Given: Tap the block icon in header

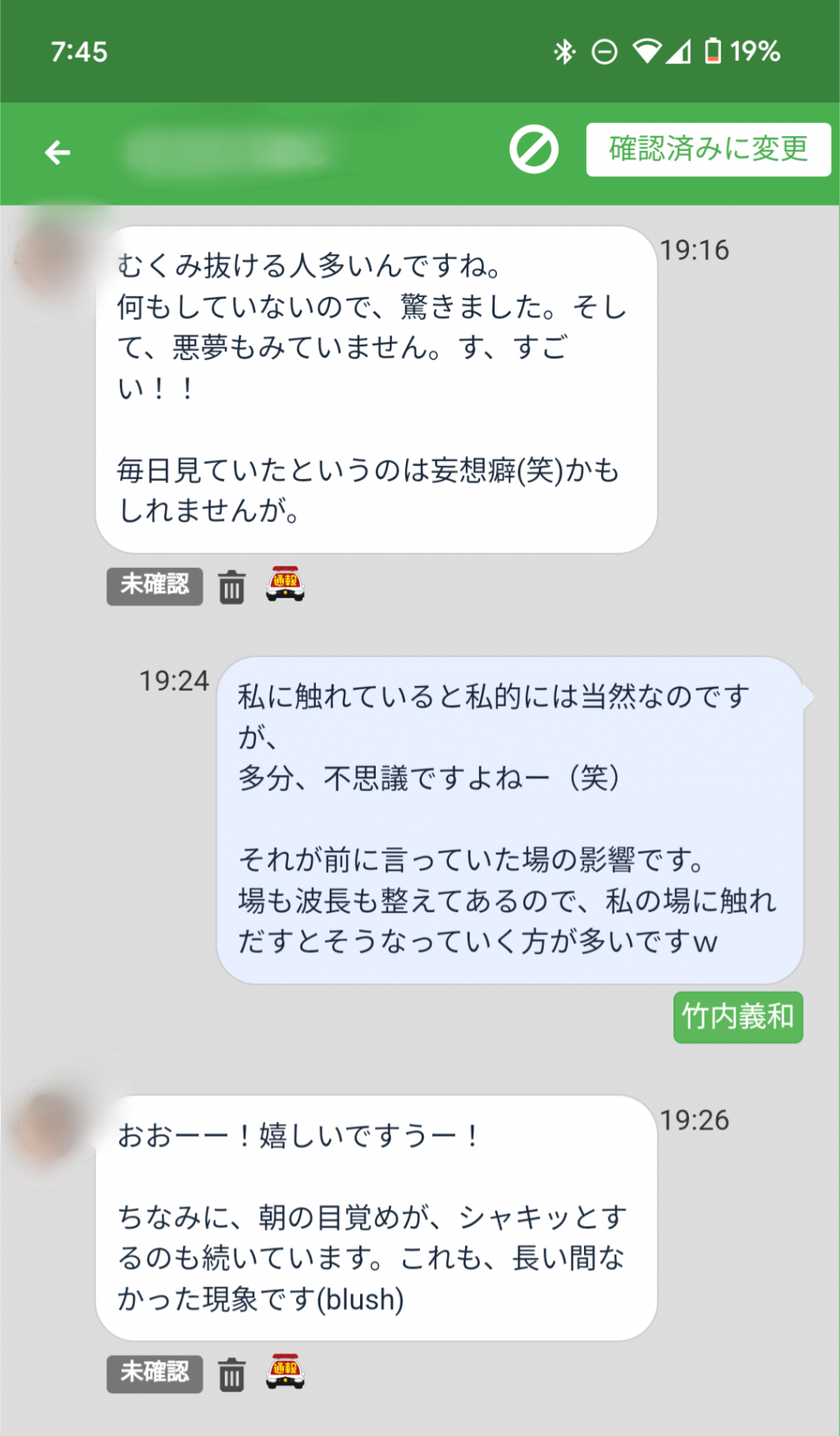Looking at the screenshot, I should pos(533,150).
